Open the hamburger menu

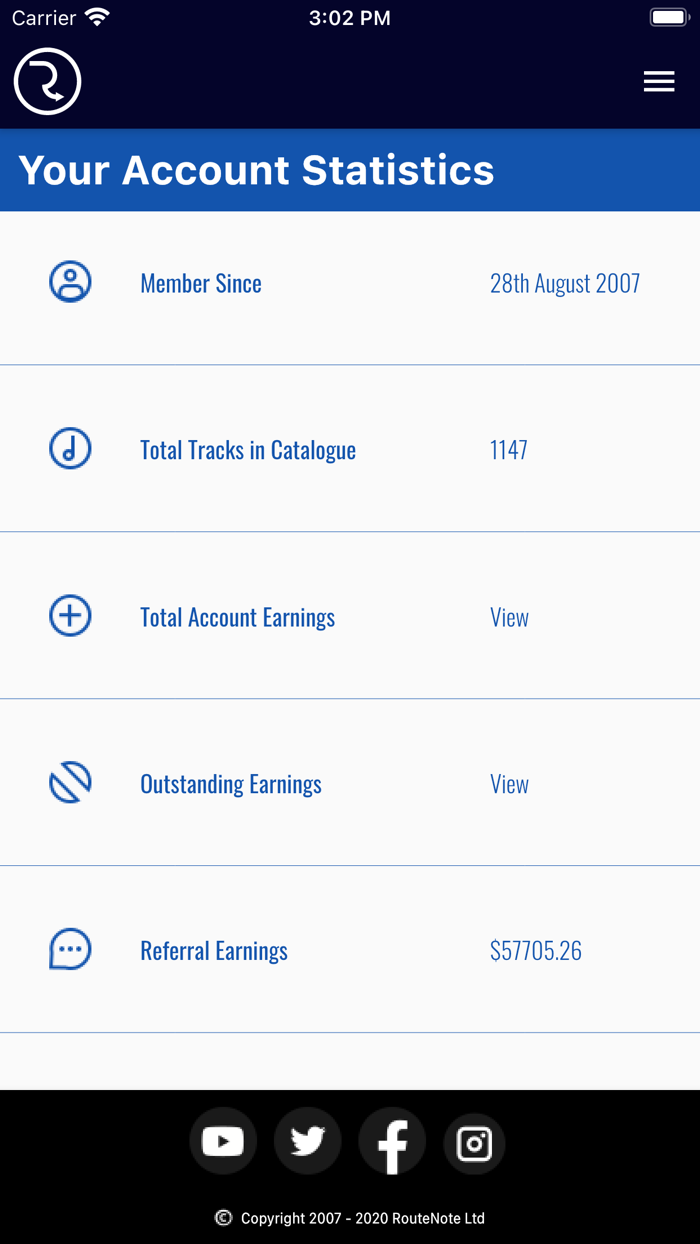coord(659,82)
